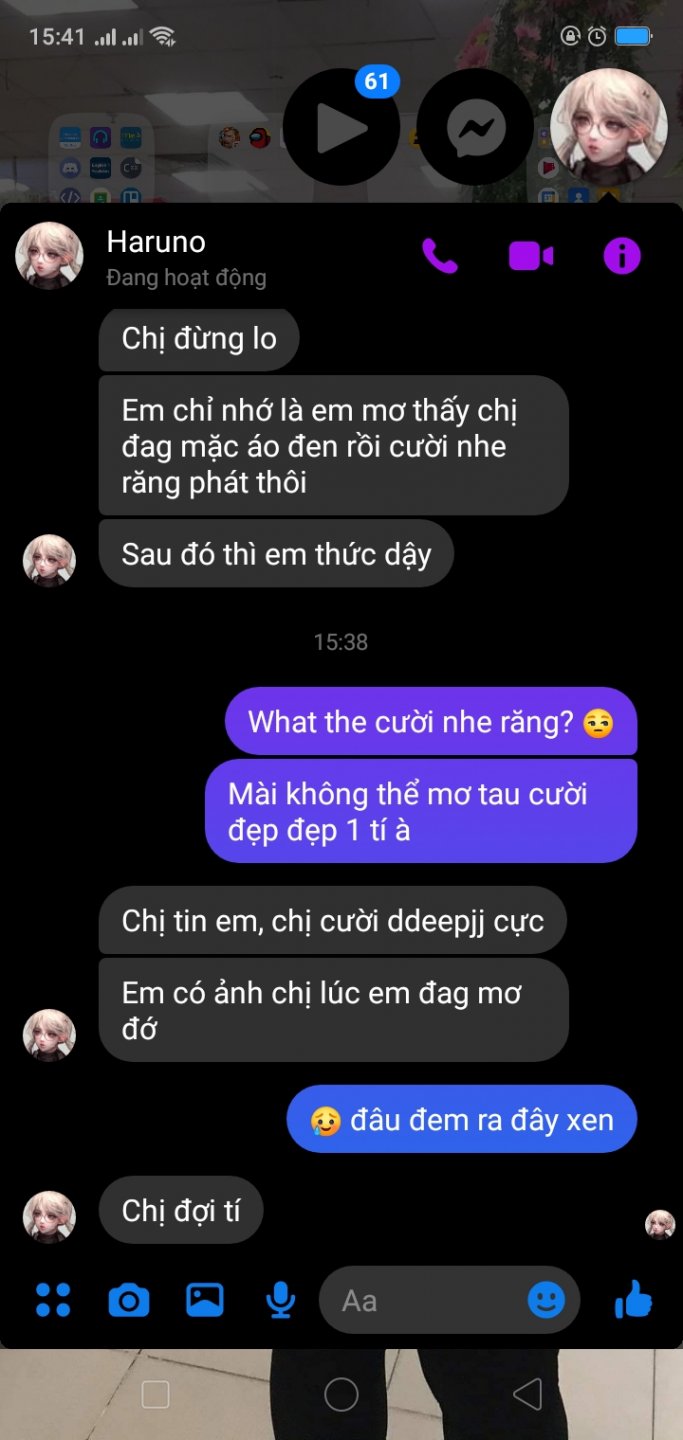This screenshot has width=683, height=1440.
Task: Focus the Aa message text field
Action: pos(420,1300)
